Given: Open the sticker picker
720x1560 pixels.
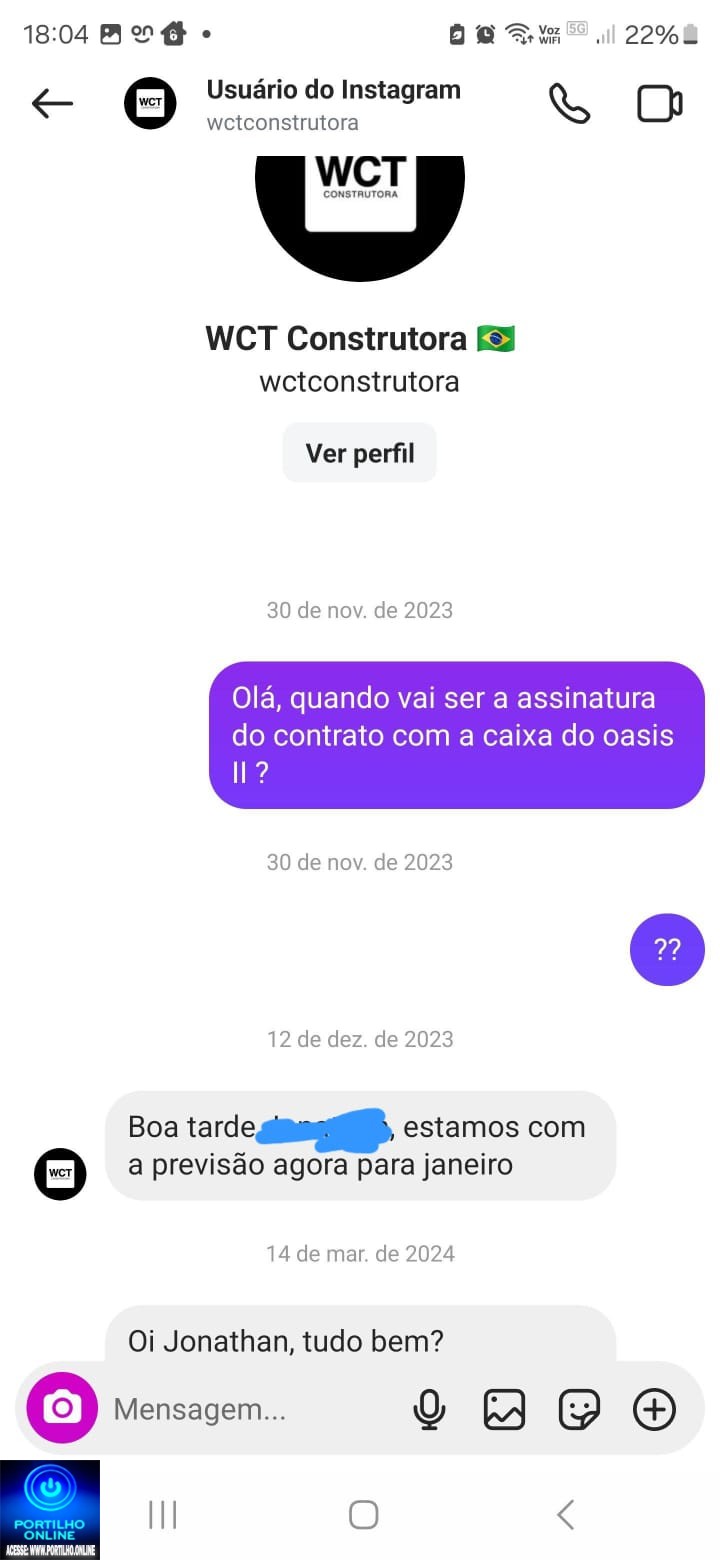Looking at the screenshot, I should point(579,1410).
